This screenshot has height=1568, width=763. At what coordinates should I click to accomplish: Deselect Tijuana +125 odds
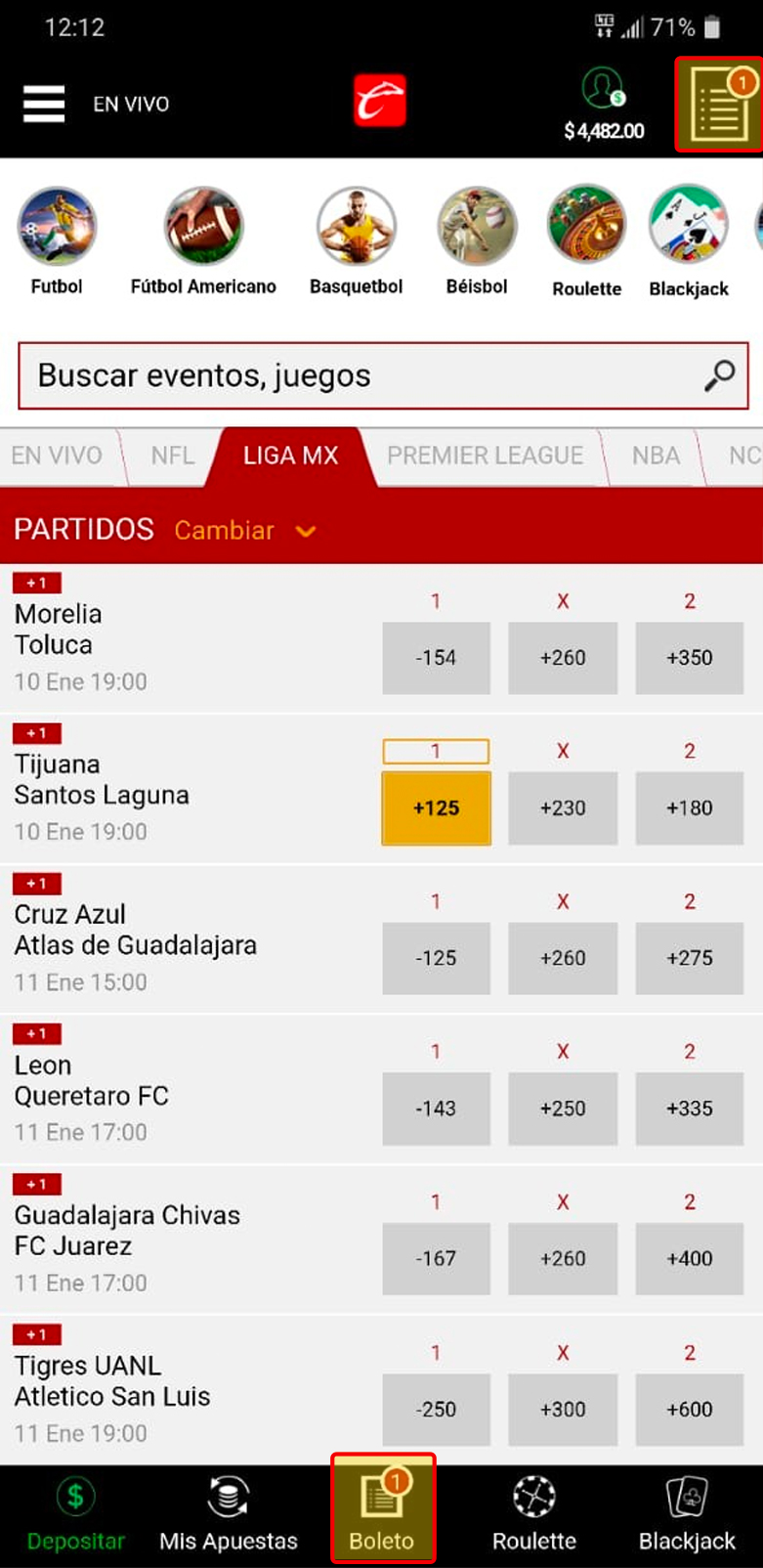(436, 808)
